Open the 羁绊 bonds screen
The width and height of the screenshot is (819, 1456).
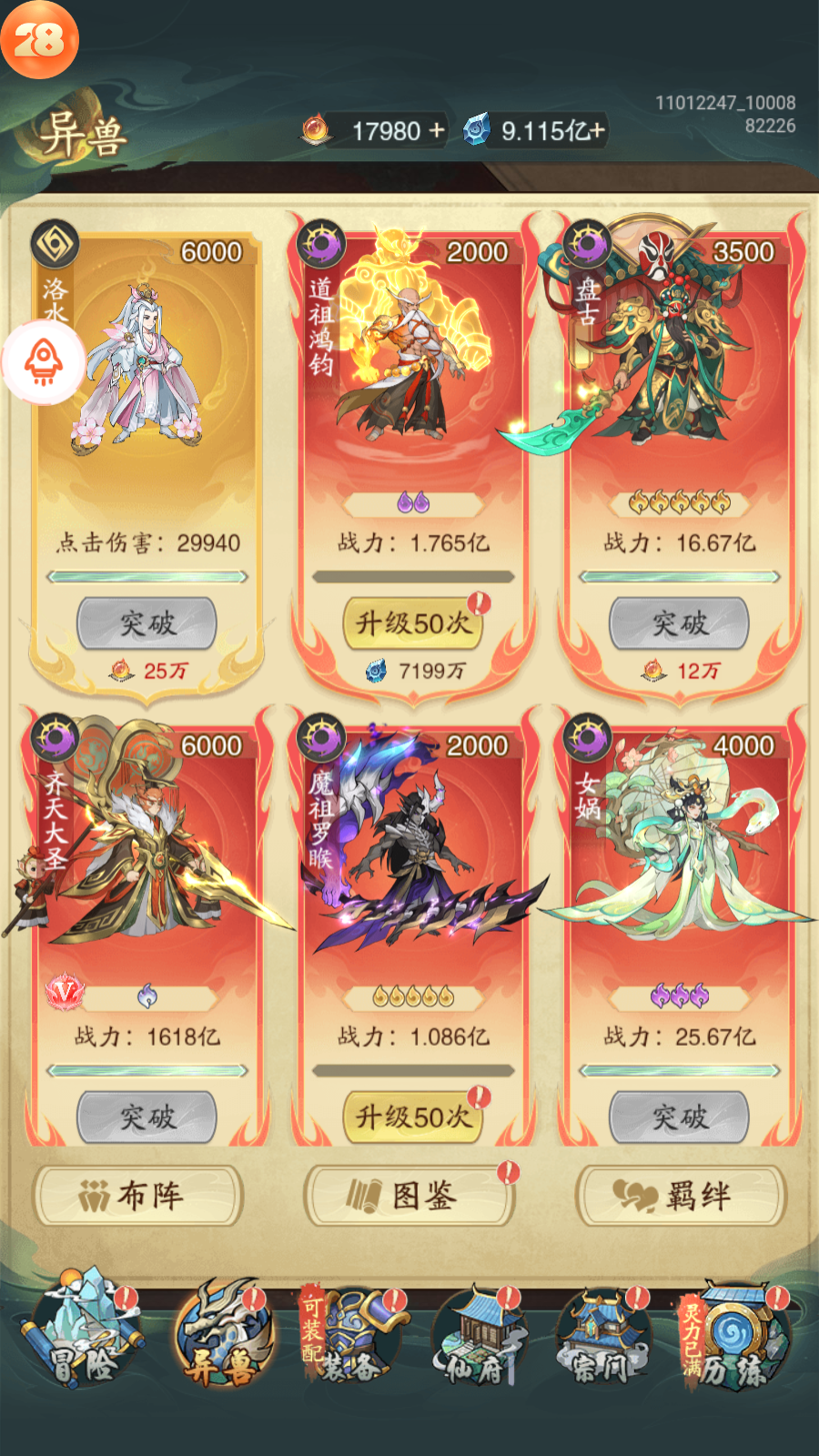point(681,1196)
